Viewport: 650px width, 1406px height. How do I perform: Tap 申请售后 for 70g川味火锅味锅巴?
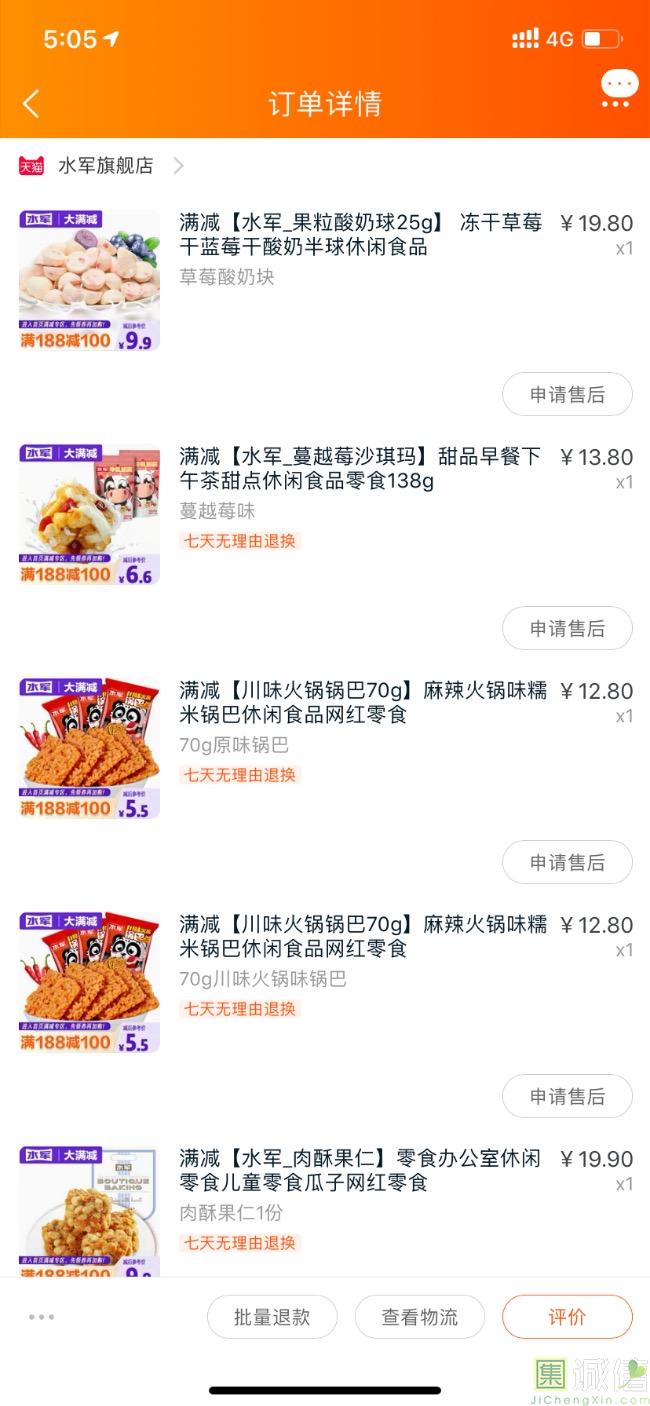pos(567,1097)
